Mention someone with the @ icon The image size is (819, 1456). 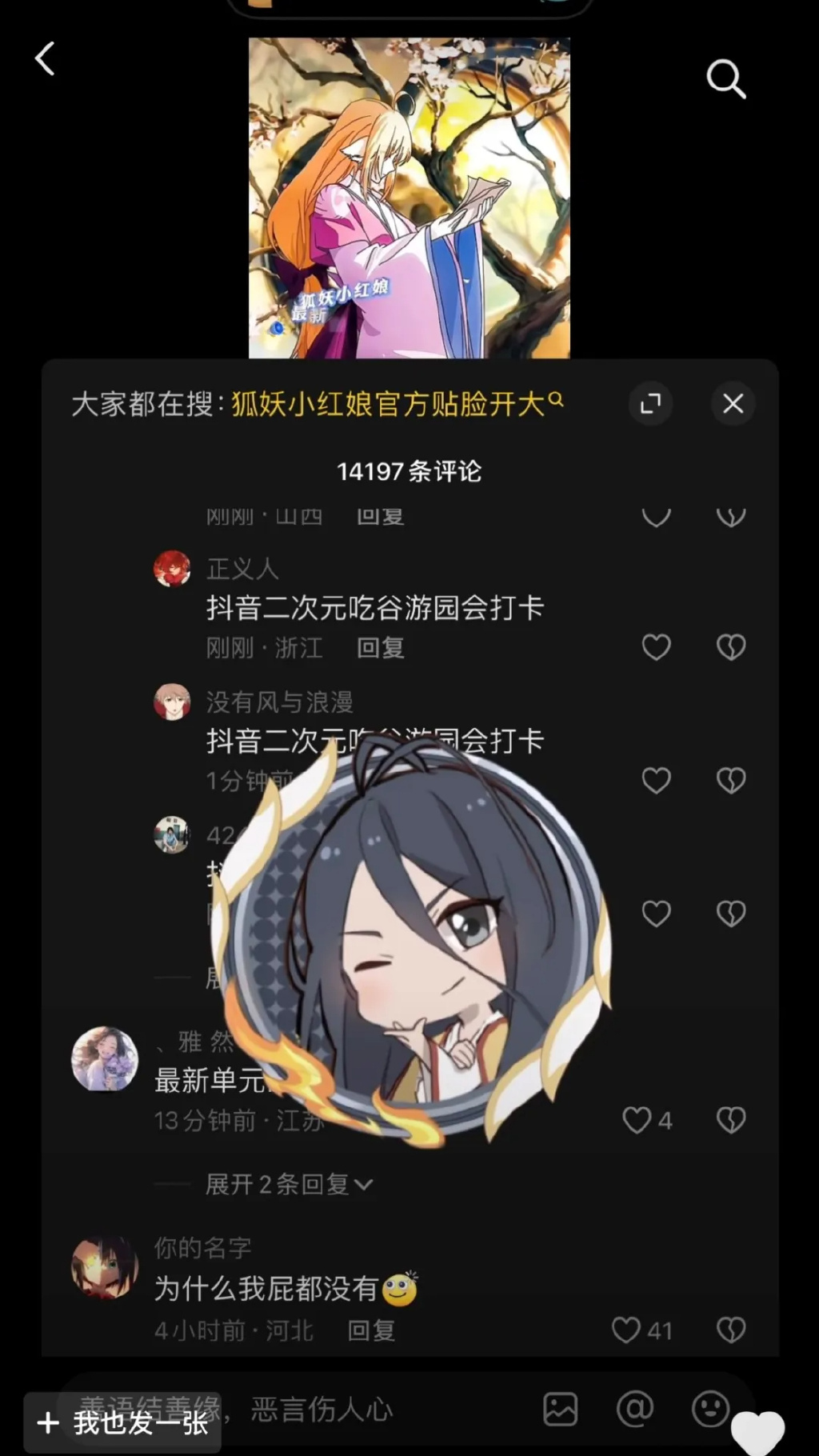pos(635,1409)
